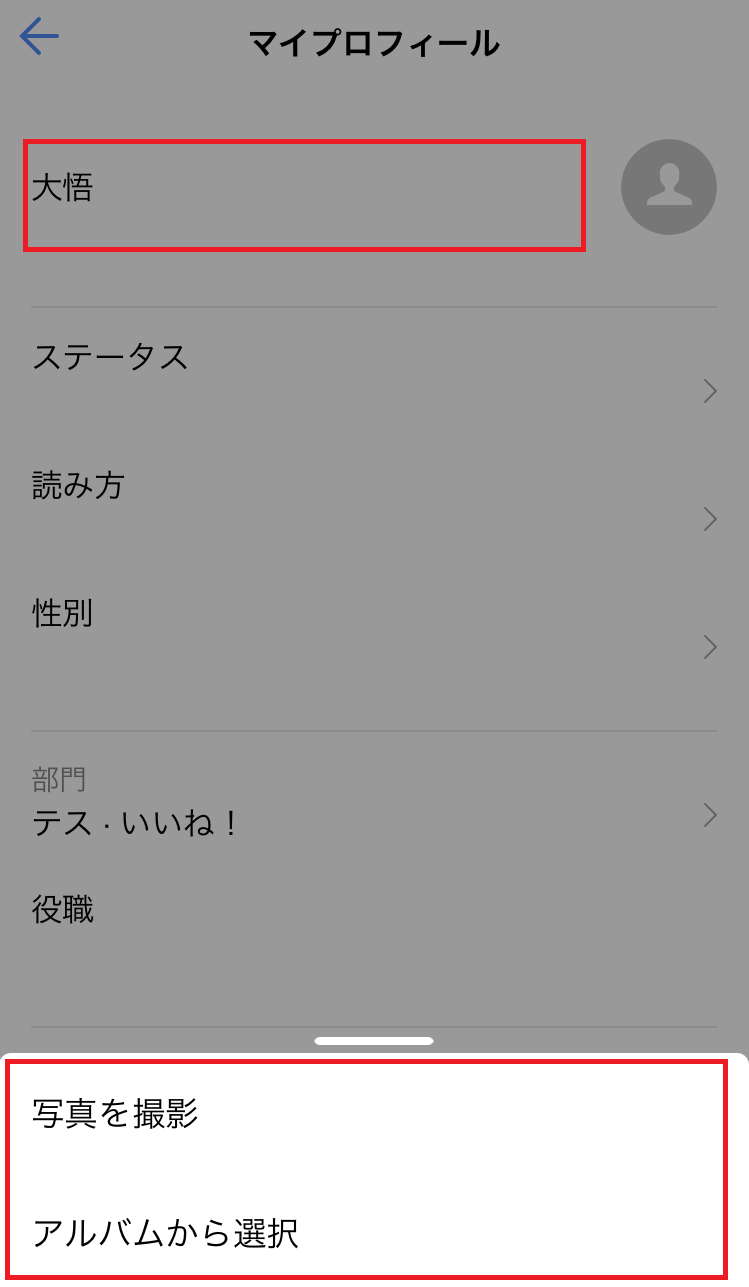Go back with the arrow icon

point(39,38)
